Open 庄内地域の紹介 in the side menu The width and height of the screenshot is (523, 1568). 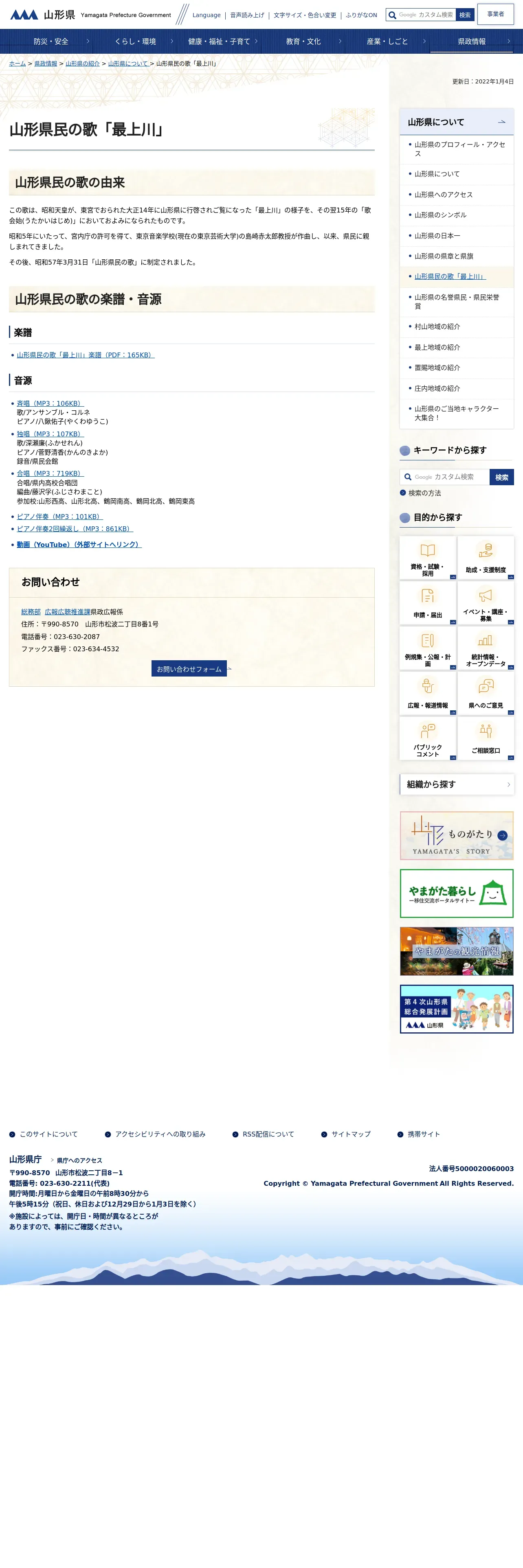[437, 388]
